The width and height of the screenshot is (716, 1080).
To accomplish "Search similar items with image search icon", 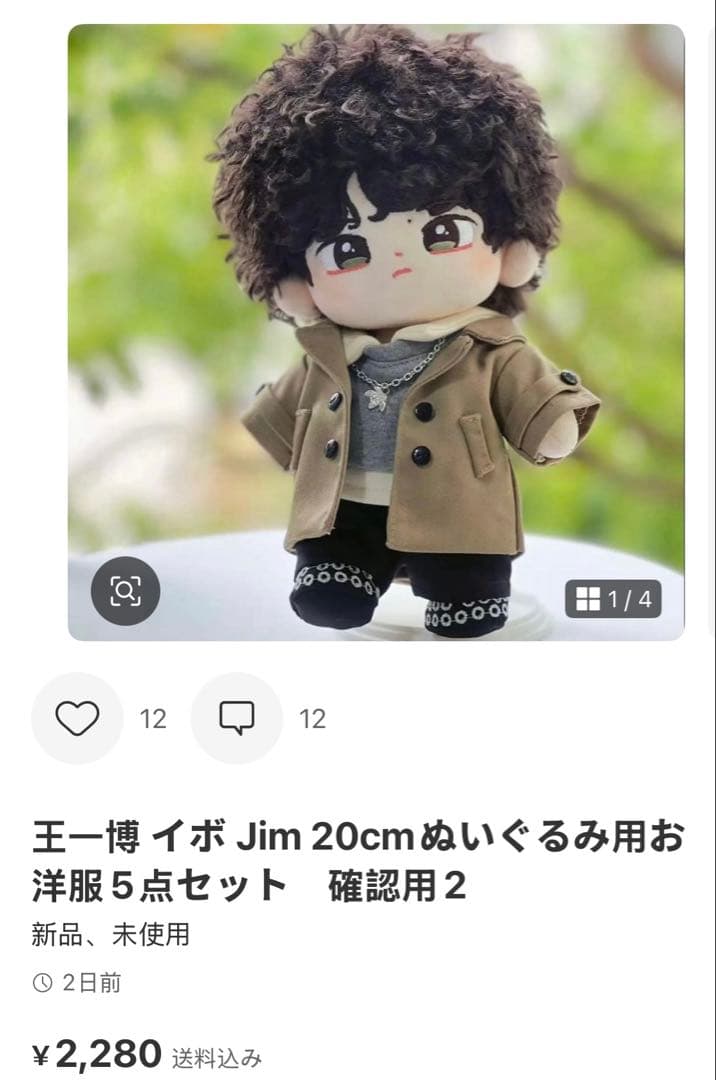I will (x=125, y=592).
